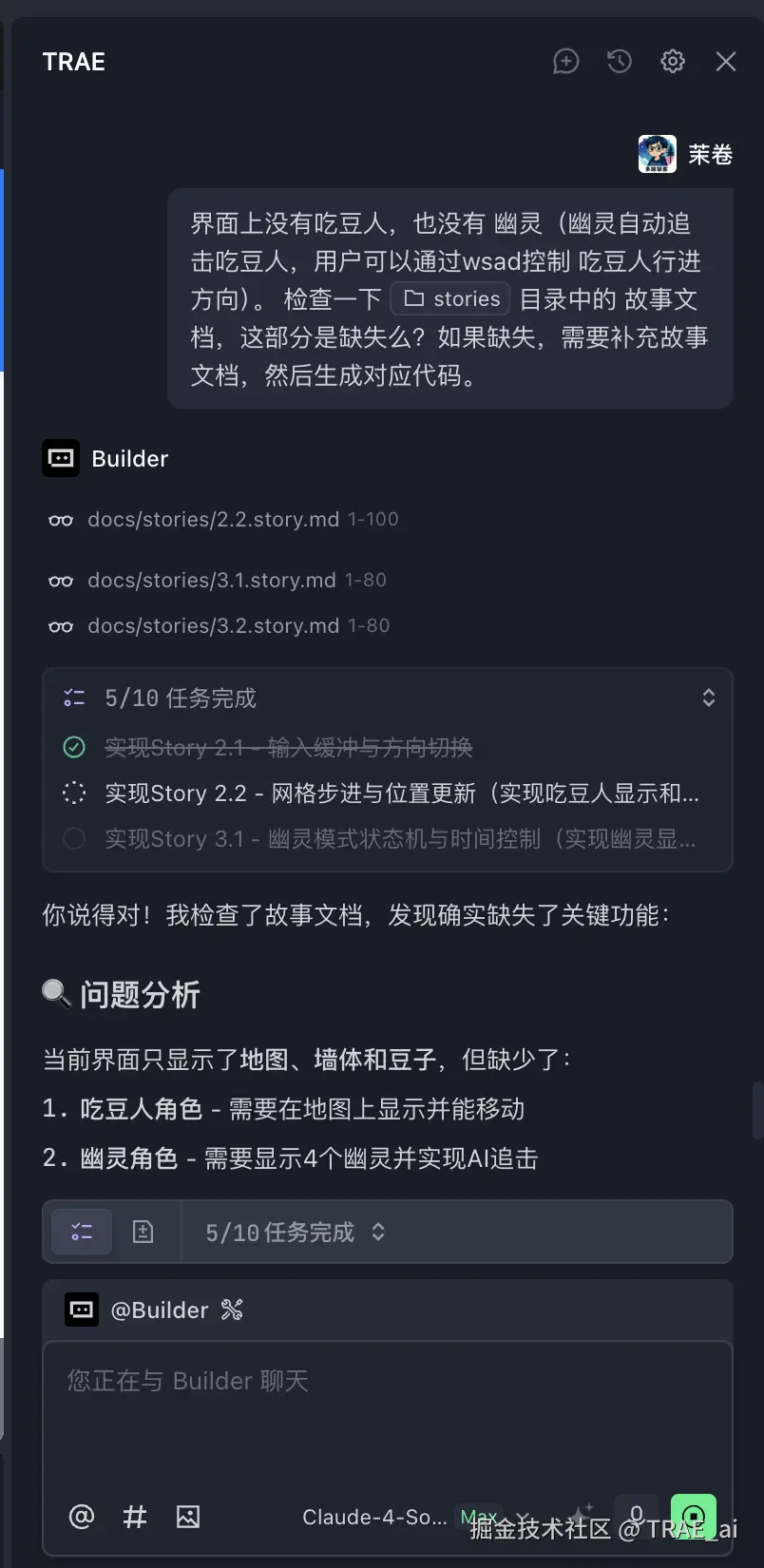
Task: Open the Claude-4-So... model selector
Action: pos(374,1518)
